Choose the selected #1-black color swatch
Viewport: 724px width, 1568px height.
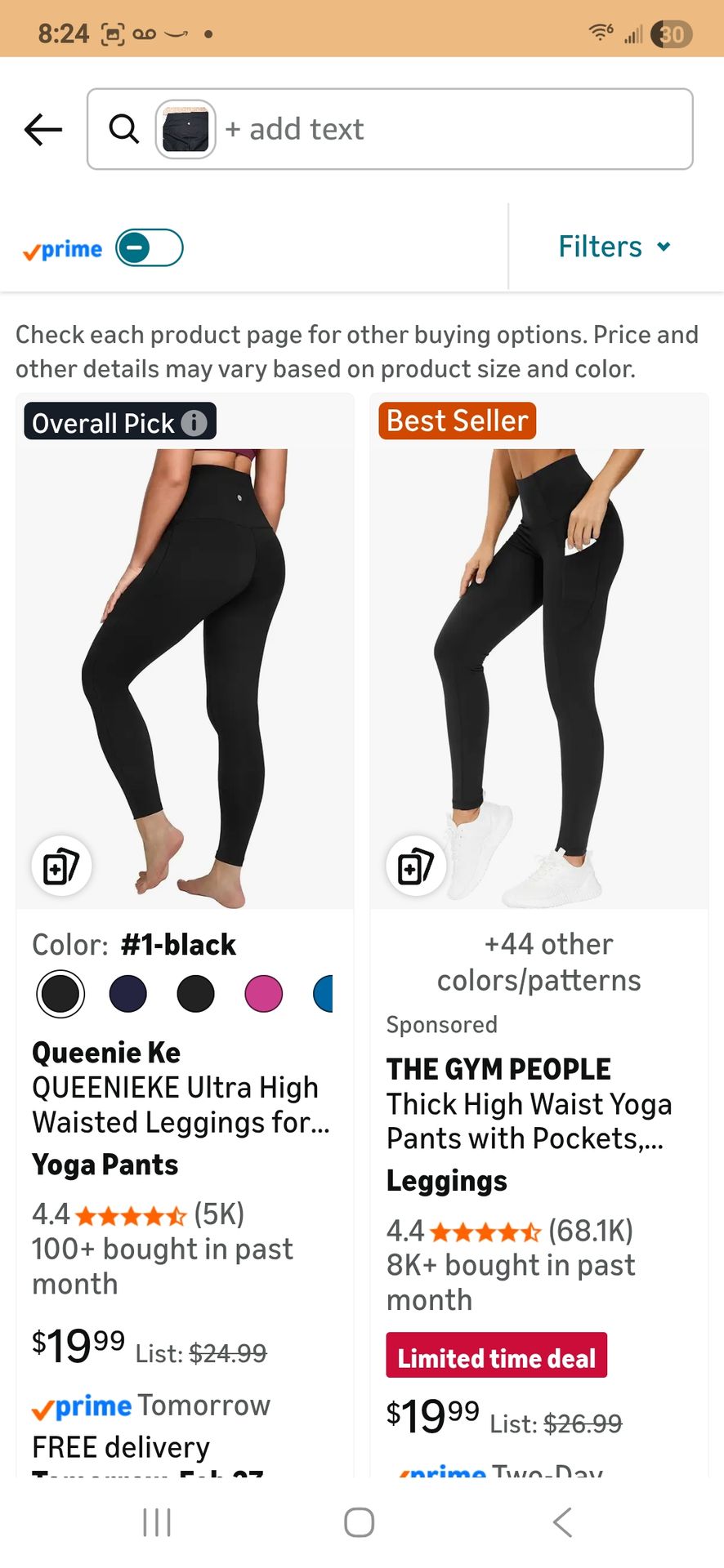[60, 994]
